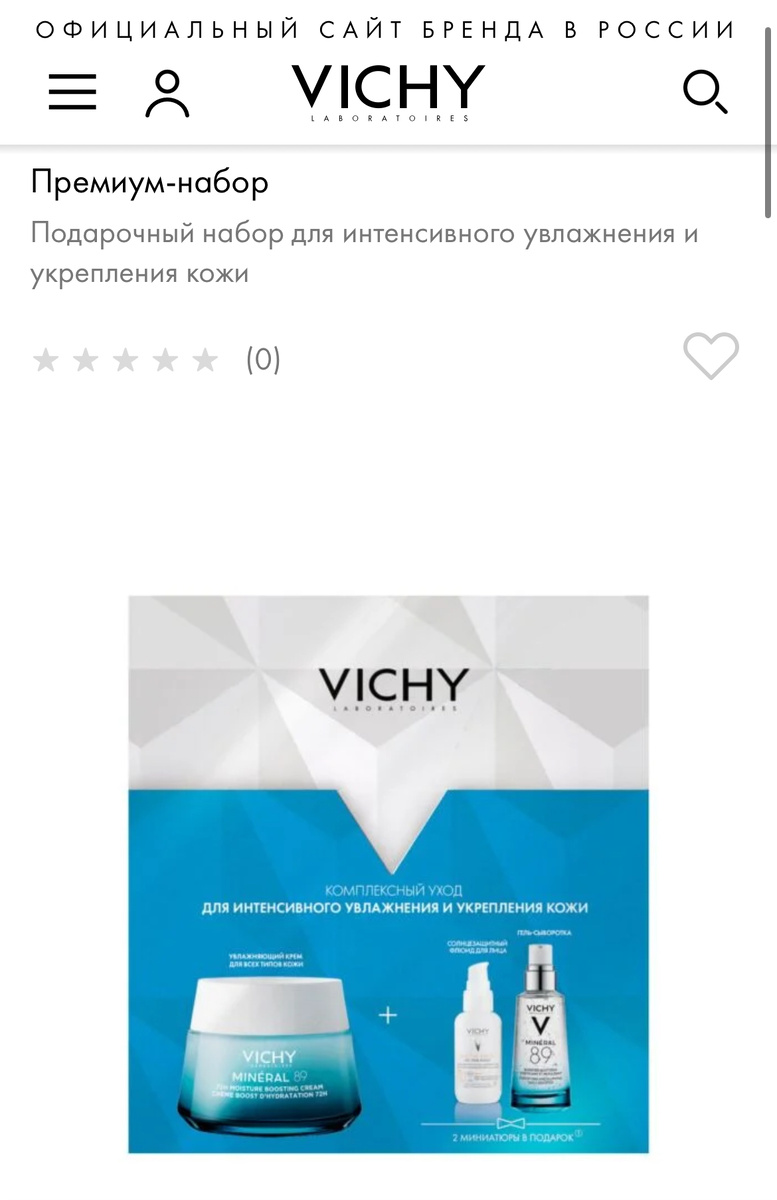Expand search by tapping the magnifier
The width and height of the screenshot is (777, 1200).
point(705,93)
